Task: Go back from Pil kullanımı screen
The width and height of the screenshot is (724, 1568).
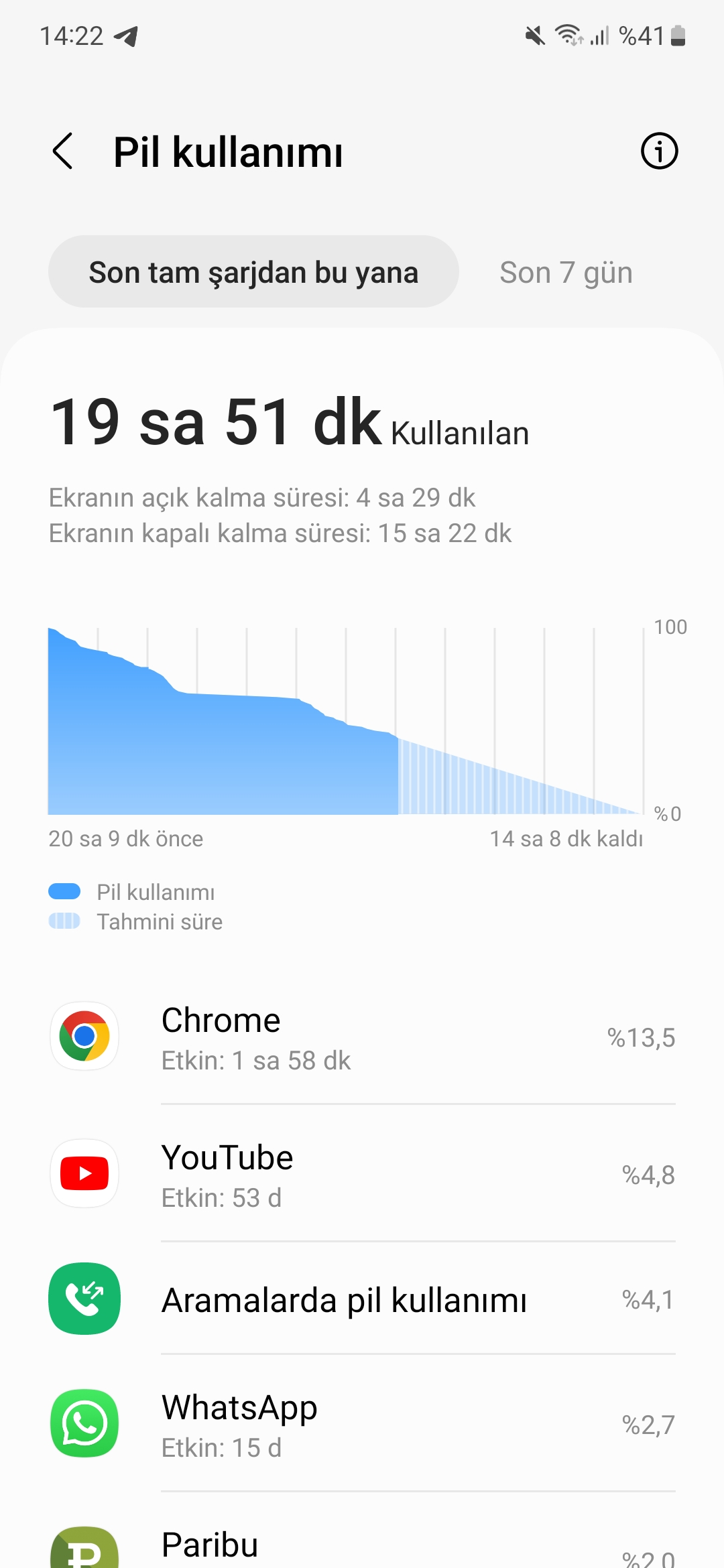Action: tap(62, 151)
